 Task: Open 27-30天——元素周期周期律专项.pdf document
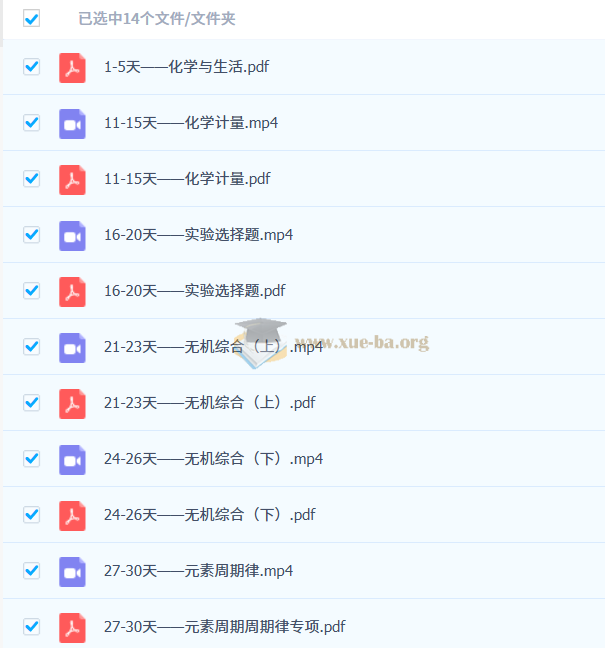pyautogui.click(x=224, y=627)
